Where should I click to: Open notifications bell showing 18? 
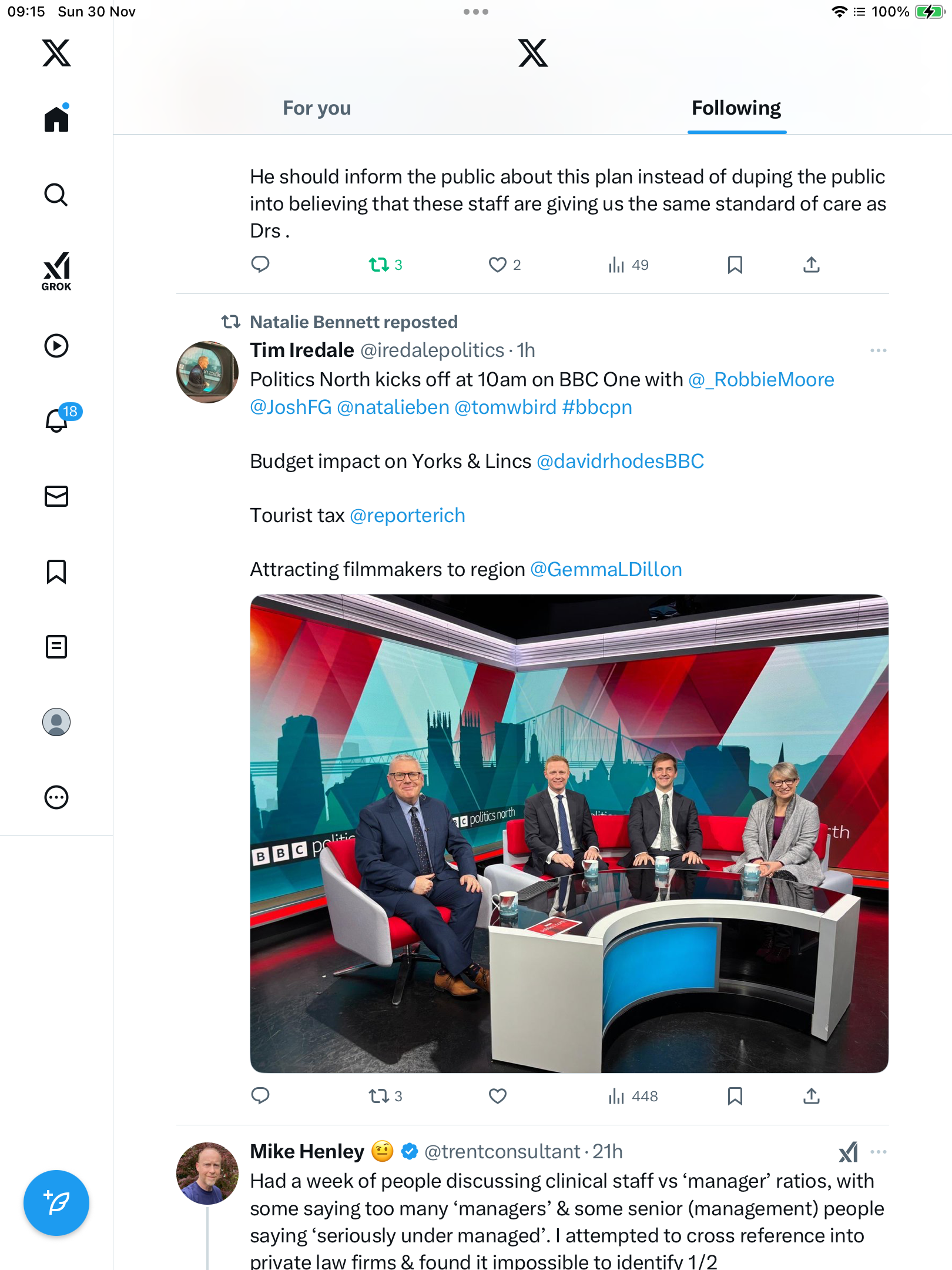coord(58,420)
